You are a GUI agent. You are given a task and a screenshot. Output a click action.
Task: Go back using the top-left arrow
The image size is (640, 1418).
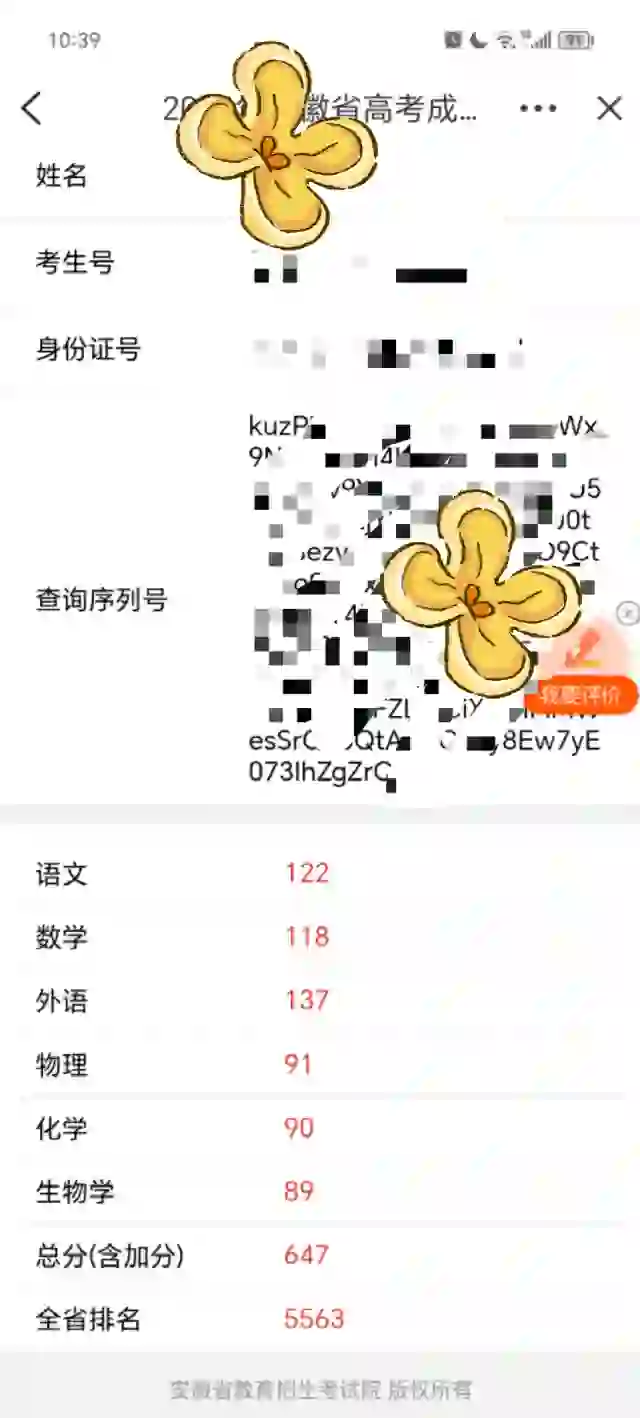[32, 108]
